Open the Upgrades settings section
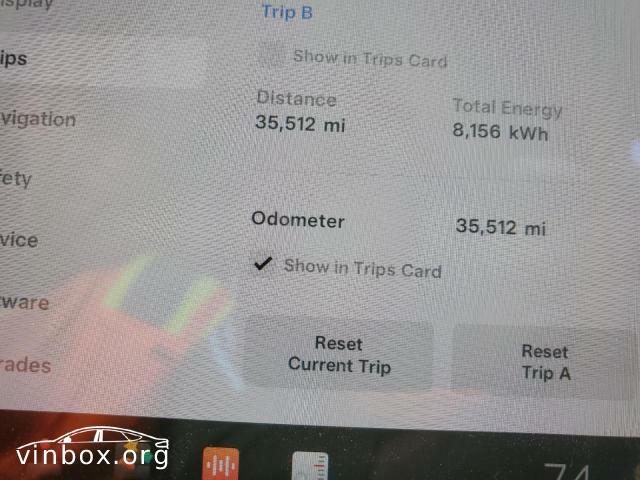 (26, 365)
